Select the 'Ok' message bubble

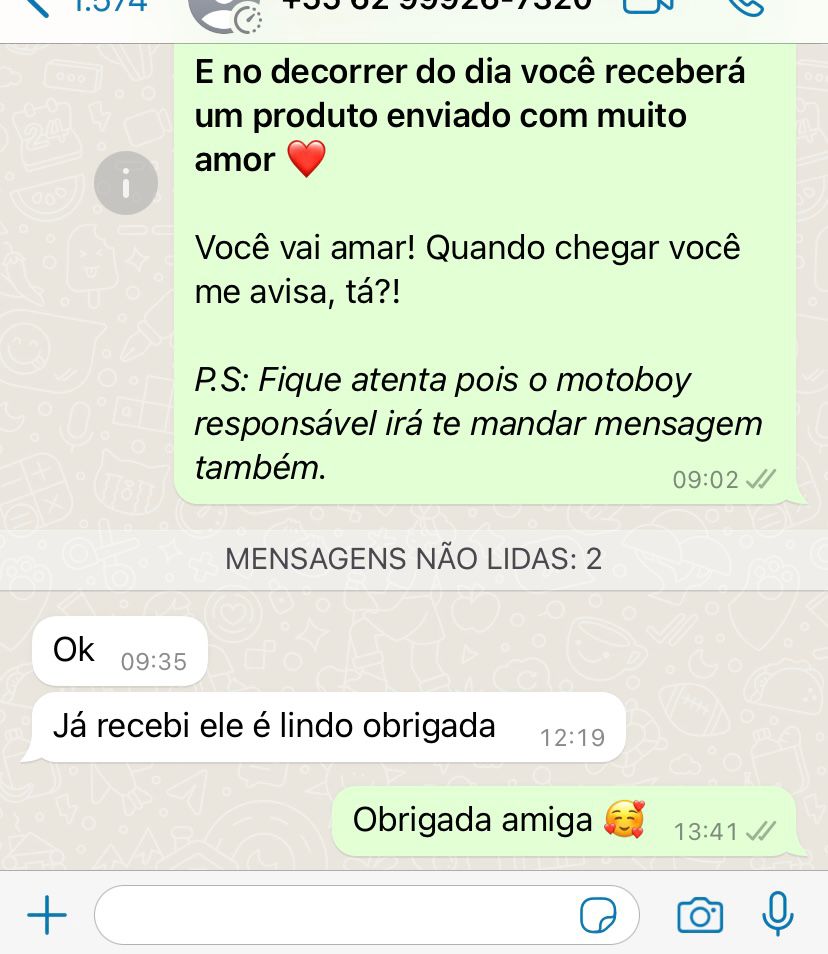pyautogui.click(x=120, y=650)
